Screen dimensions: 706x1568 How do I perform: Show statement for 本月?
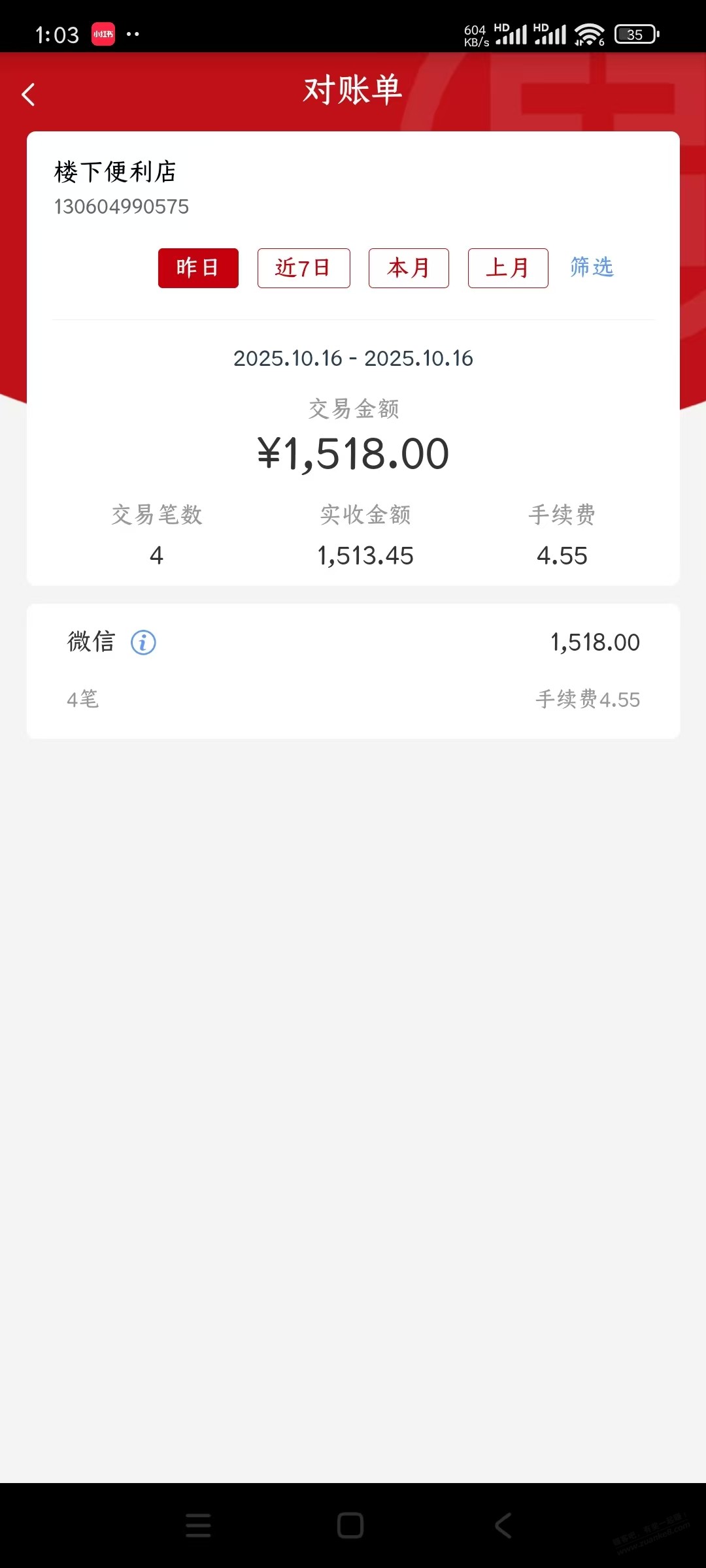[x=409, y=268]
